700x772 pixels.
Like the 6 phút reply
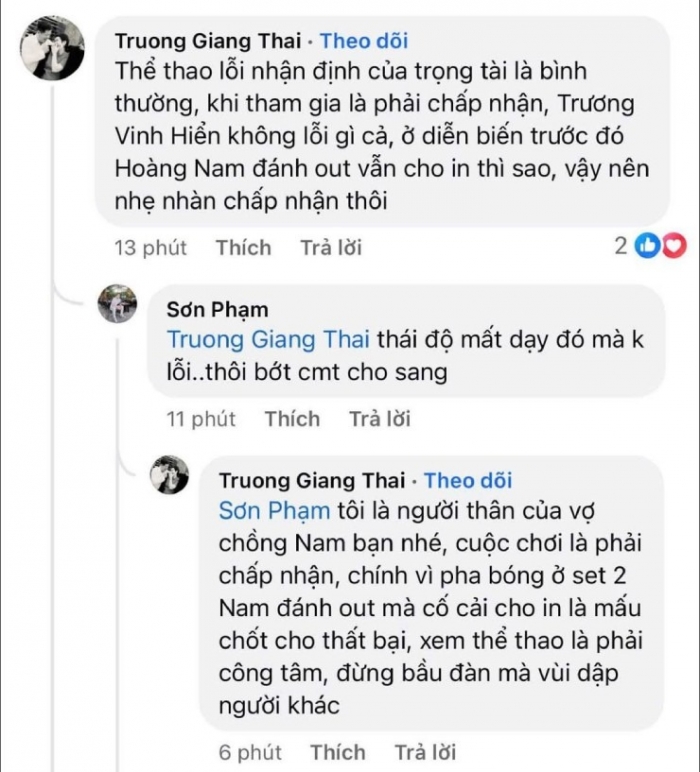pos(337,752)
